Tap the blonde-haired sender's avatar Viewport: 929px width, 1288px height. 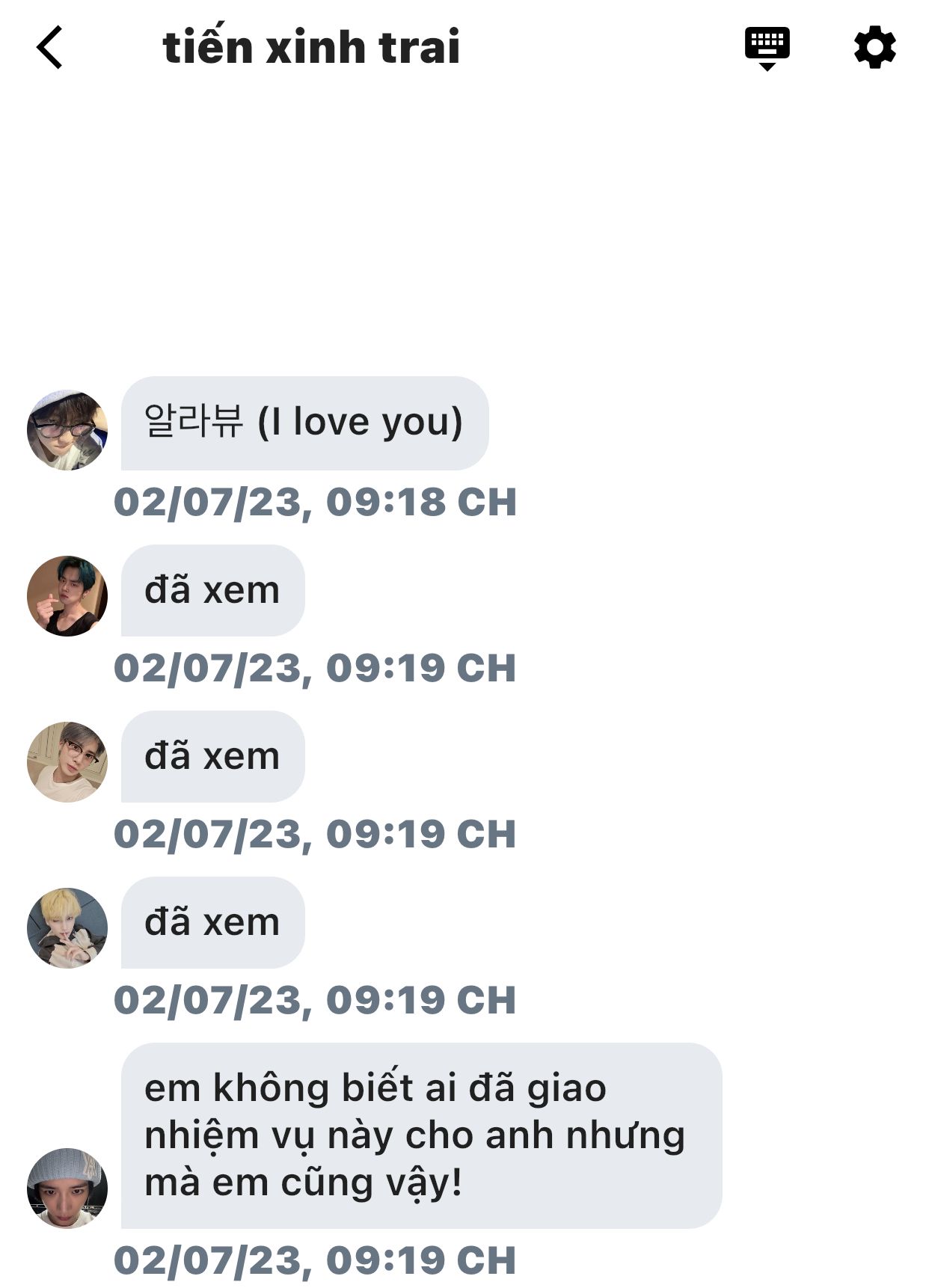(x=67, y=928)
